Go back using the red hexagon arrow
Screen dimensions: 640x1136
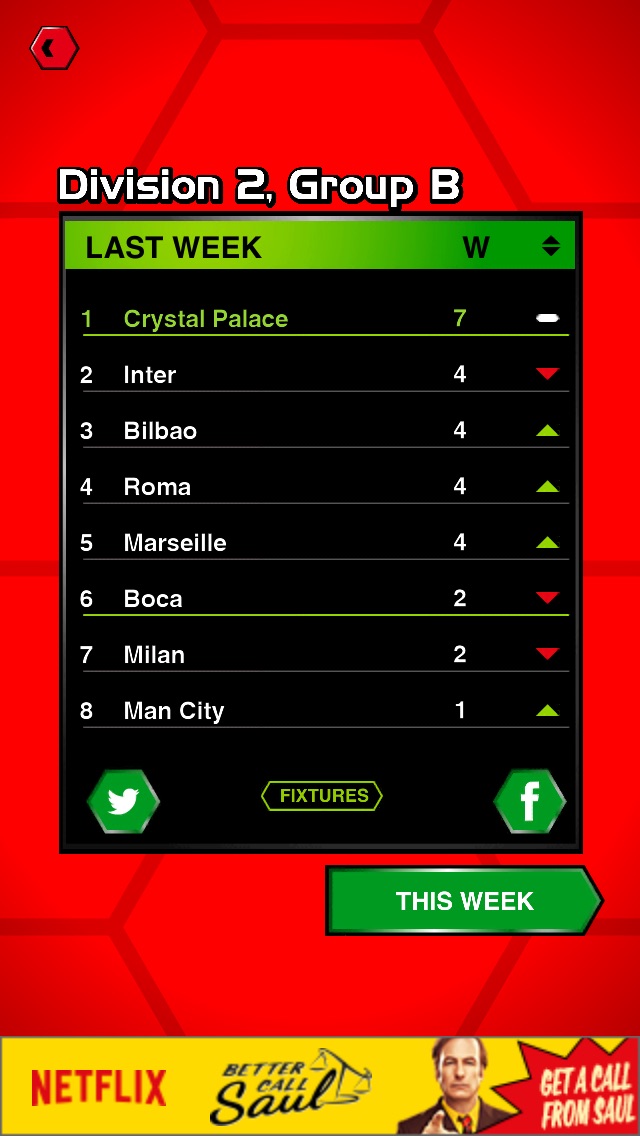pyautogui.click(x=54, y=48)
